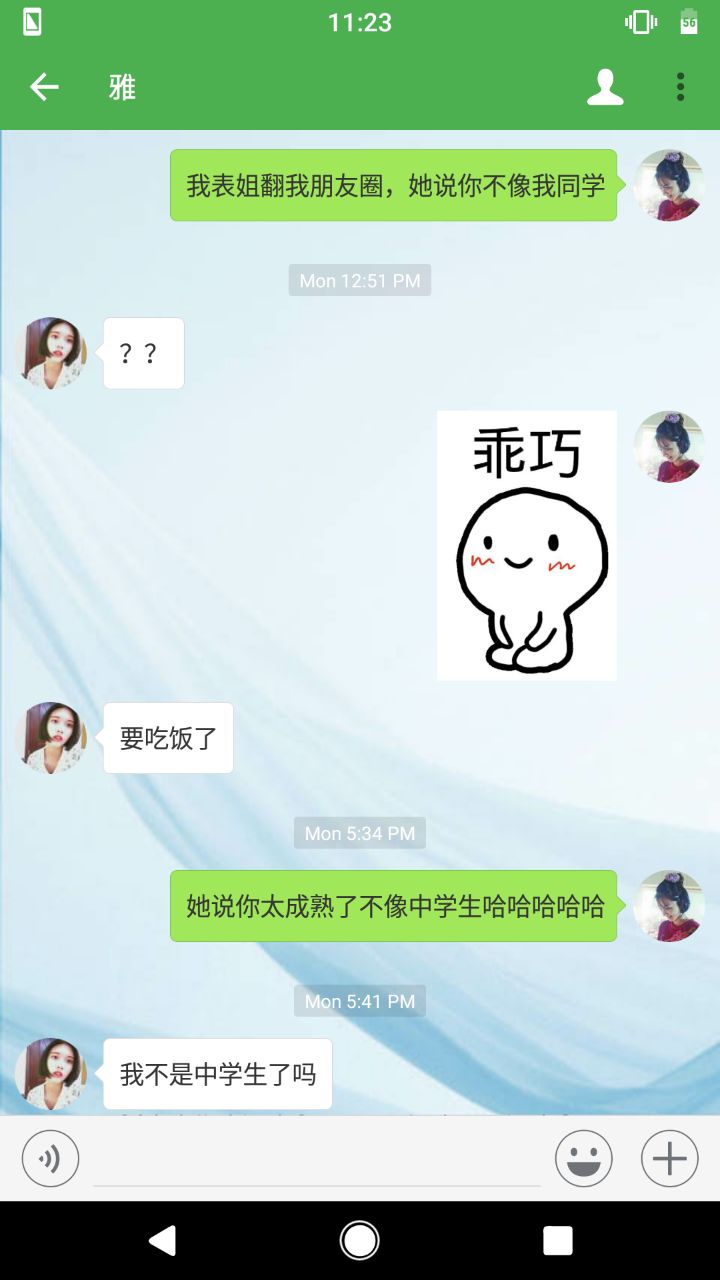
Task: Open the overflow menu
Action: 680,88
